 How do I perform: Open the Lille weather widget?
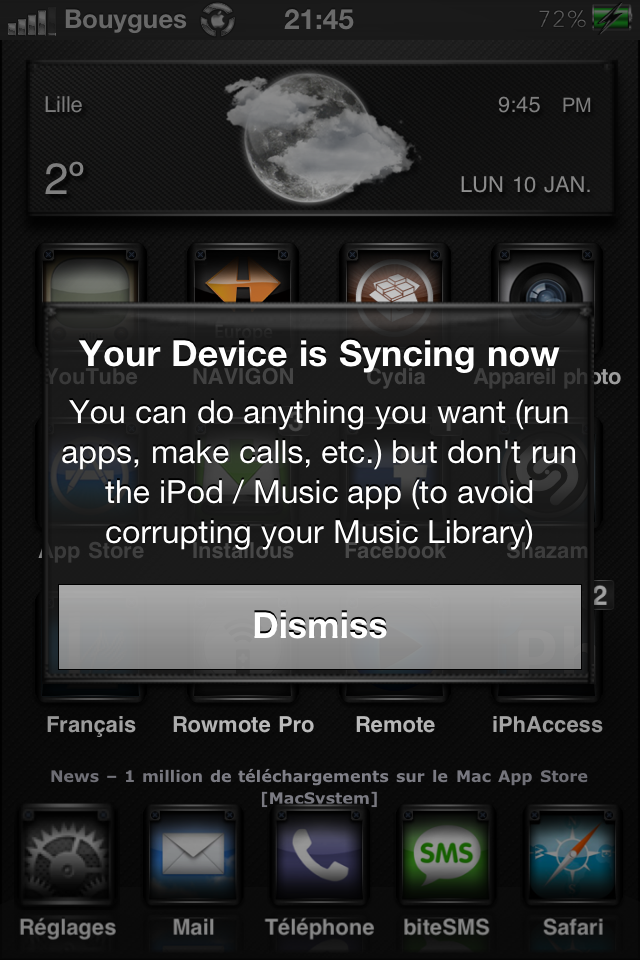tap(320, 140)
